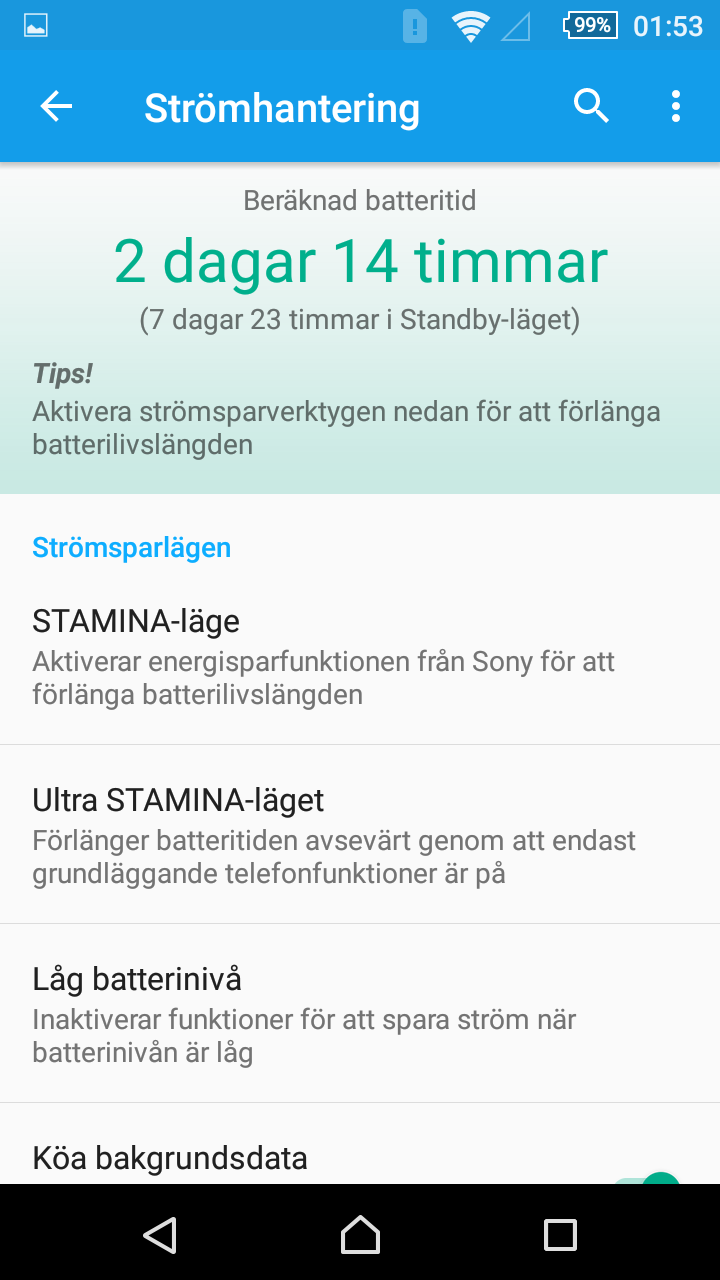Open the overflow menu

[676, 106]
